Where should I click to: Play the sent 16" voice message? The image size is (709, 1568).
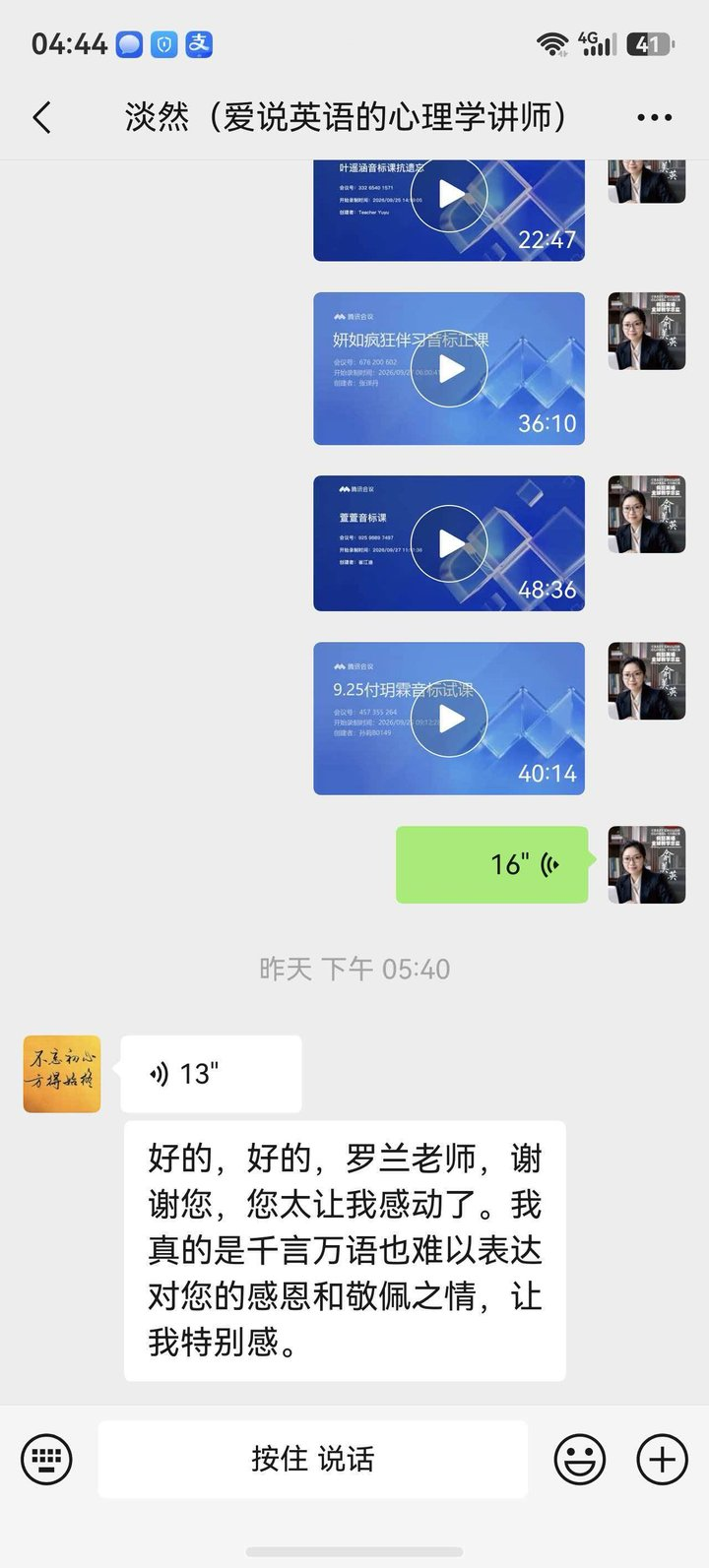pyautogui.click(x=492, y=864)
